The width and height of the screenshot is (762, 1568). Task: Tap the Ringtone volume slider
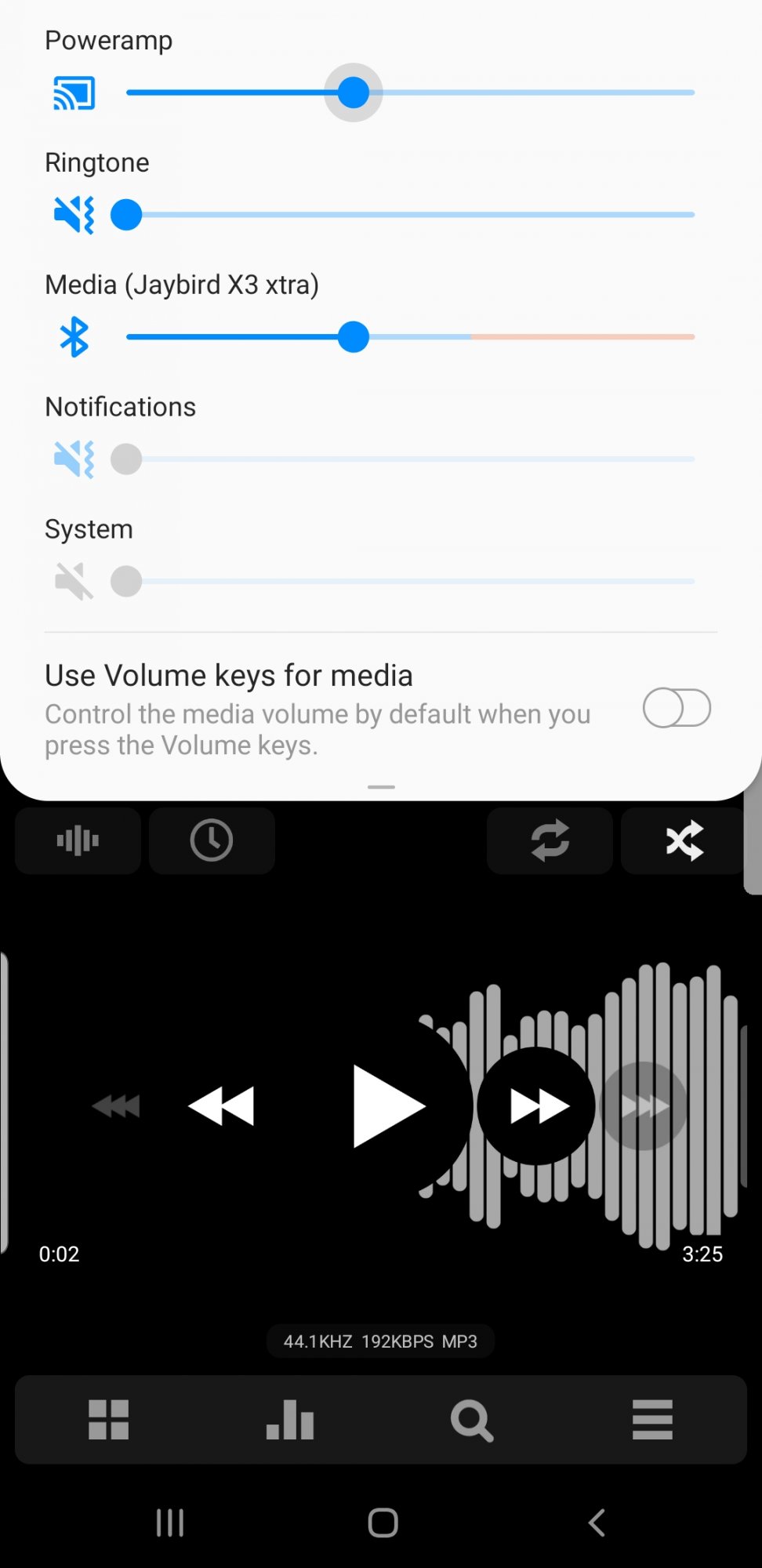click(410, 215)
